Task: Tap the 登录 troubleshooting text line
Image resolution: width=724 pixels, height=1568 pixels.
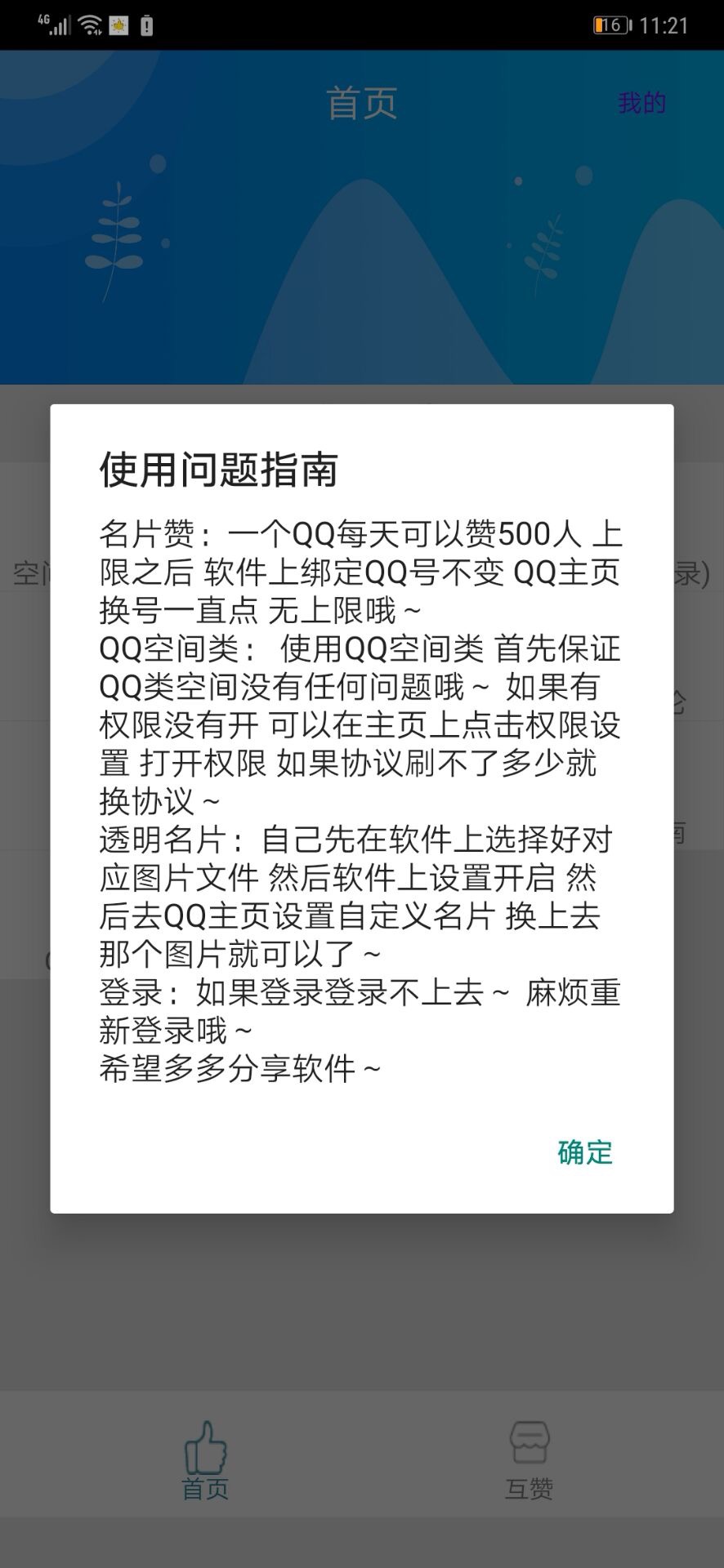Action: [x=360, y=992]
